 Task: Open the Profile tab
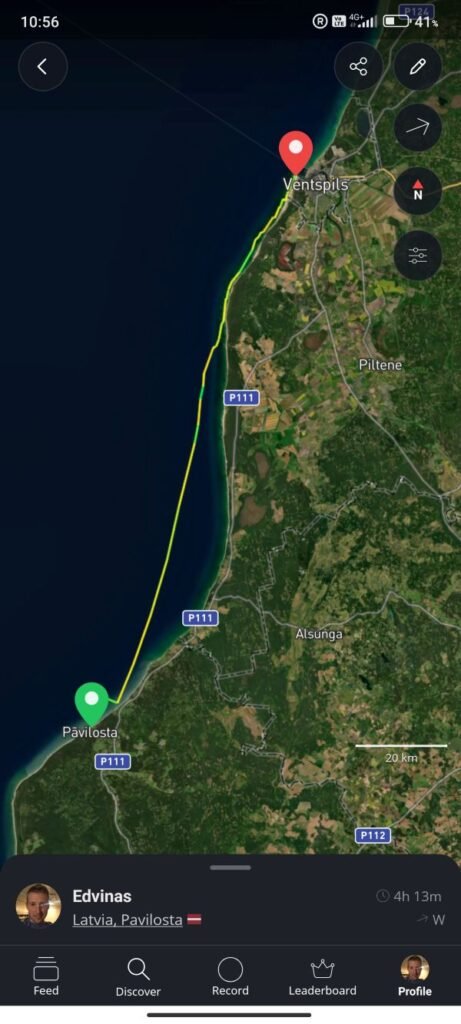pos(415,976)
